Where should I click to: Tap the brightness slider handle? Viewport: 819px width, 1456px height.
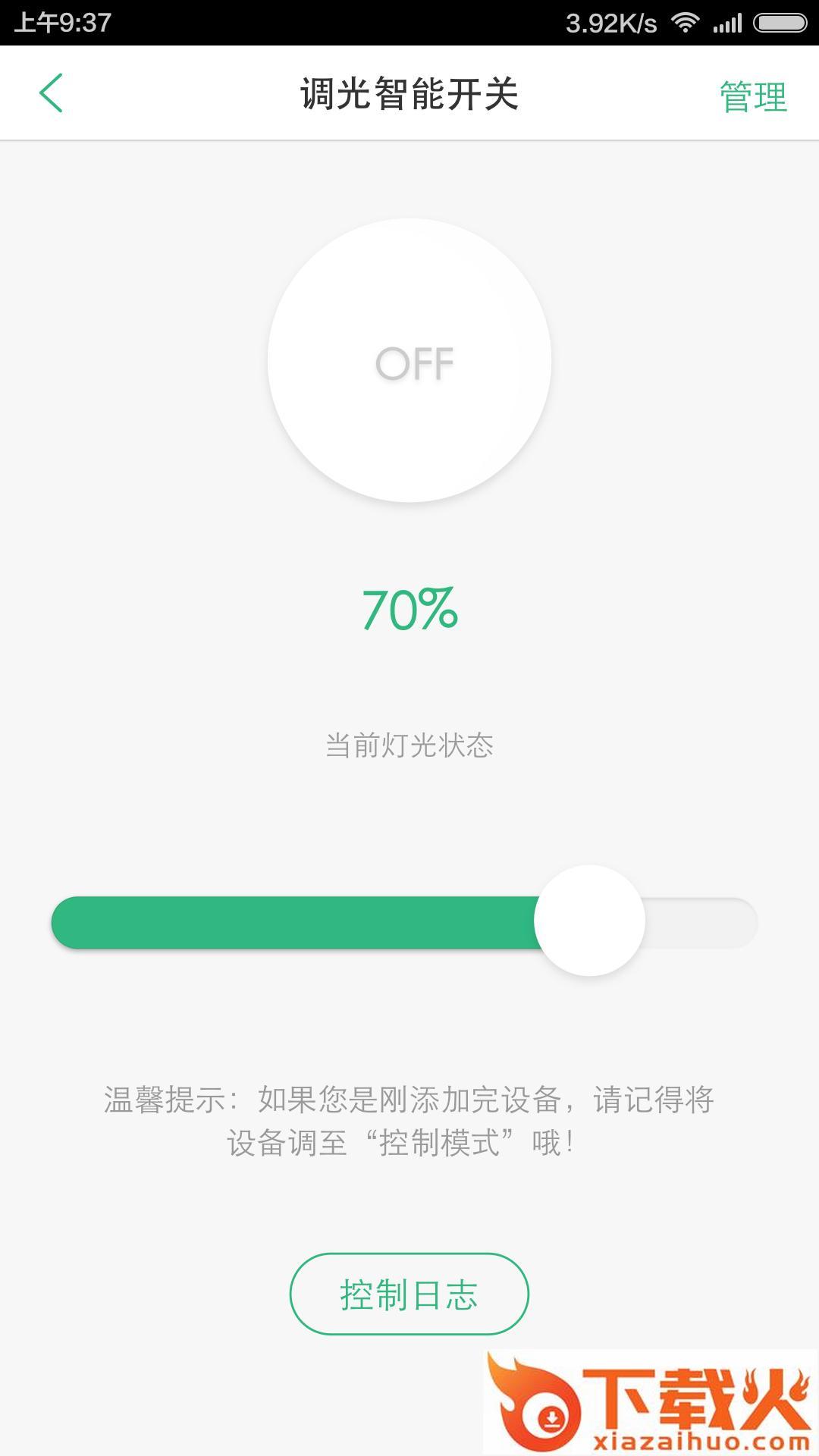589,921
